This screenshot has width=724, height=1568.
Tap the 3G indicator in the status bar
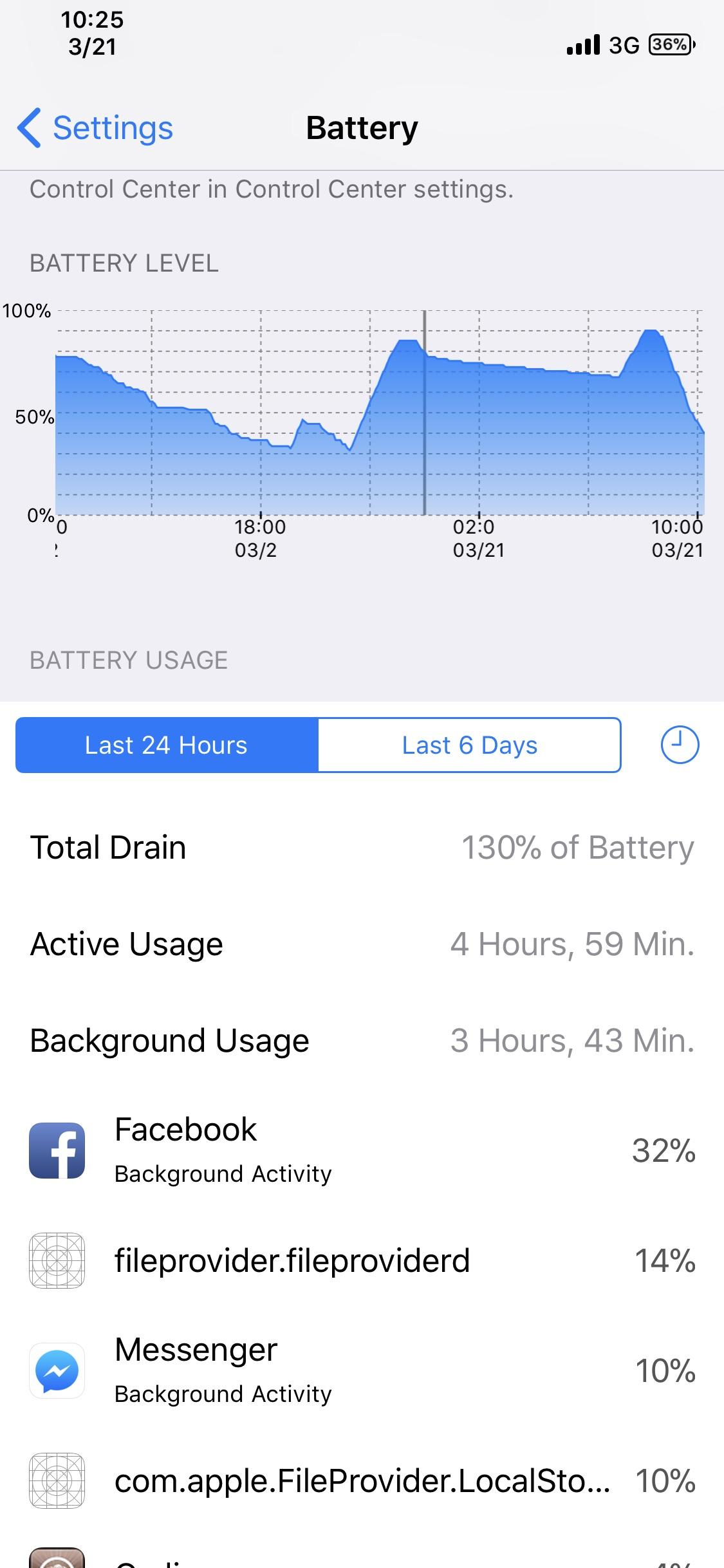click(x=622, y=45)
